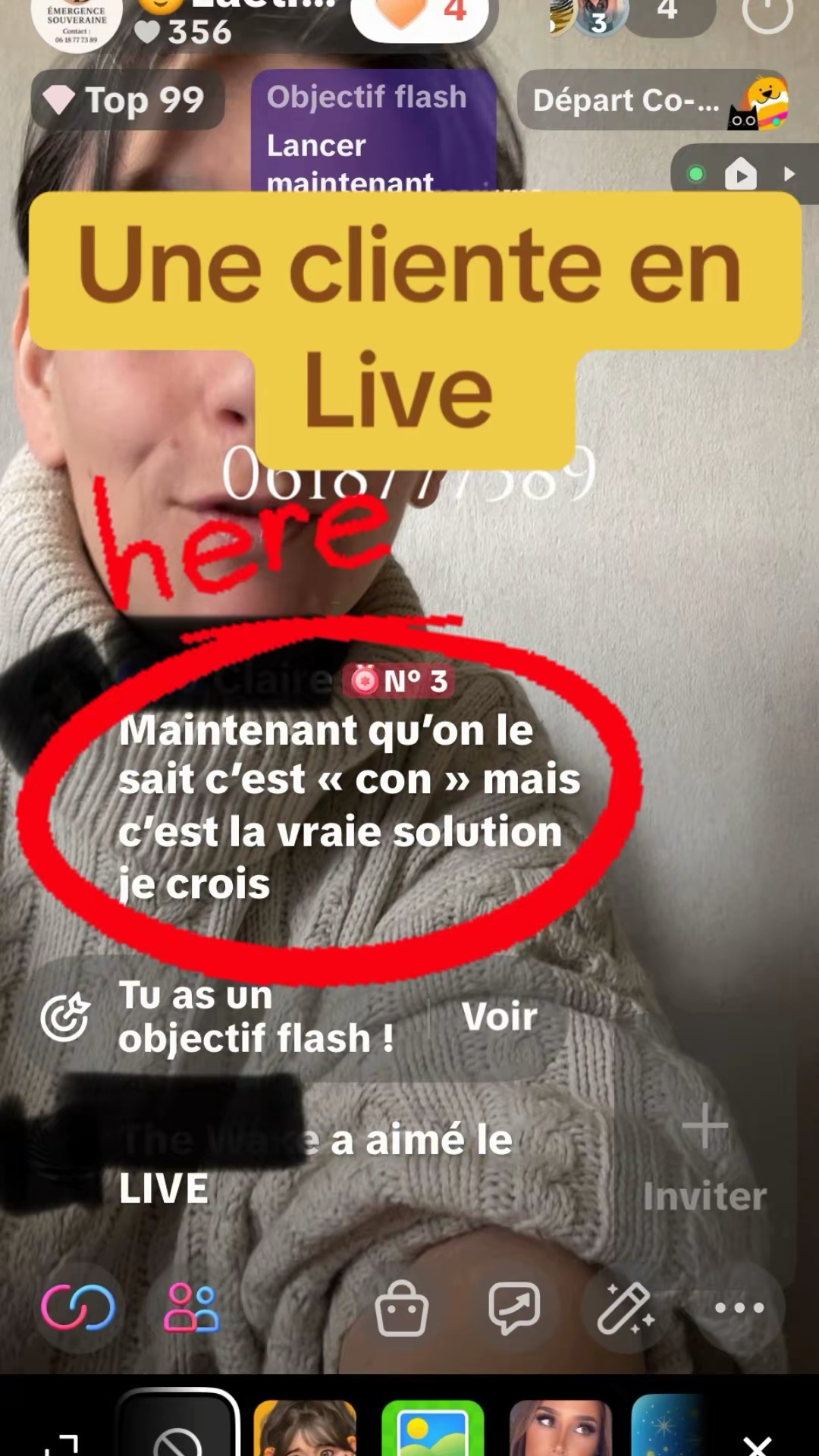Select the no-effect option in effects tray
The width and height of the screenshot is (819, 1456).
tap(177, 1424)
